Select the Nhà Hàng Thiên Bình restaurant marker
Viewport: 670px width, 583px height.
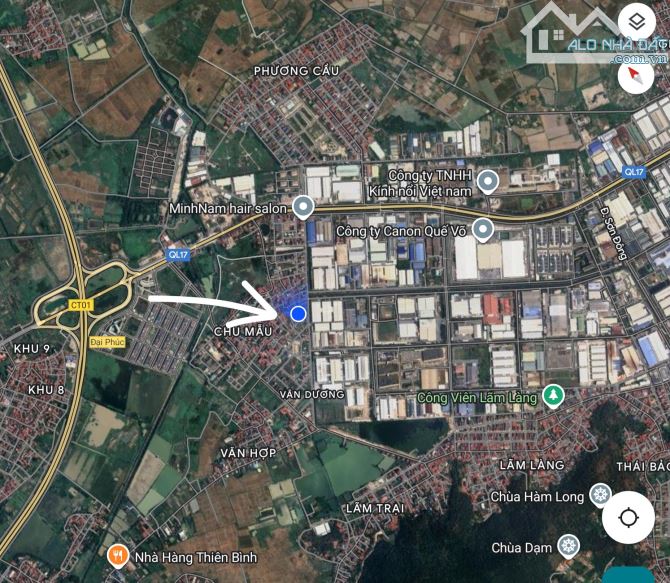click(118, 556)
